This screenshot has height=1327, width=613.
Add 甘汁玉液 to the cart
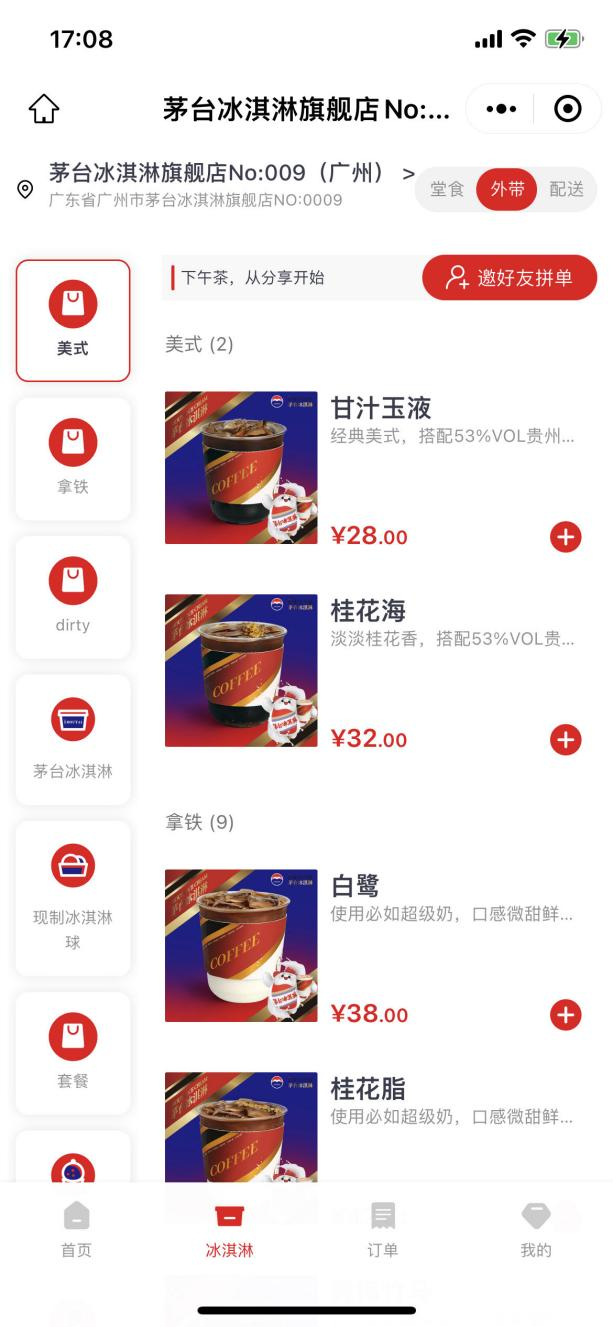point(565,537)
